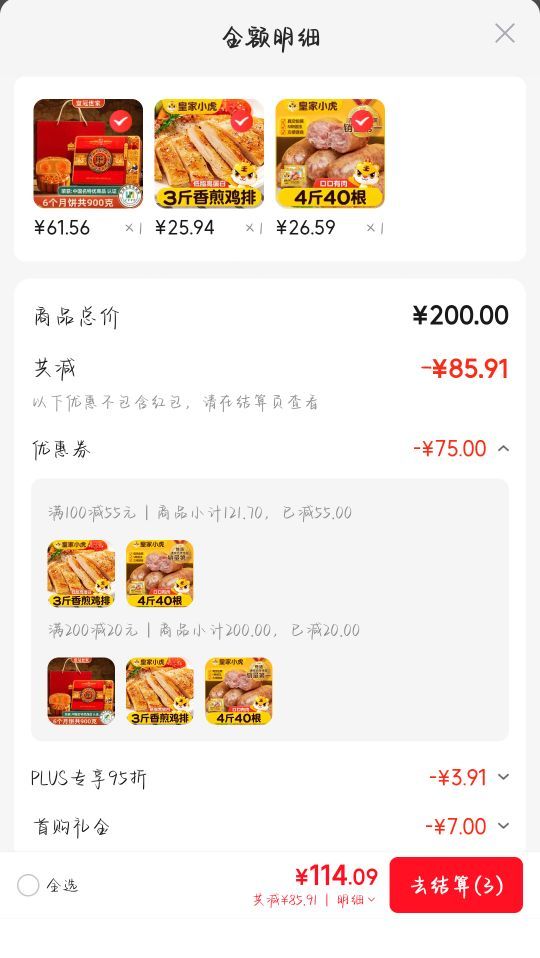Uncheck the 4斤40根 sausage item priced ¥26.59
This screenshot has width=540, height=958.
[363, 122]
